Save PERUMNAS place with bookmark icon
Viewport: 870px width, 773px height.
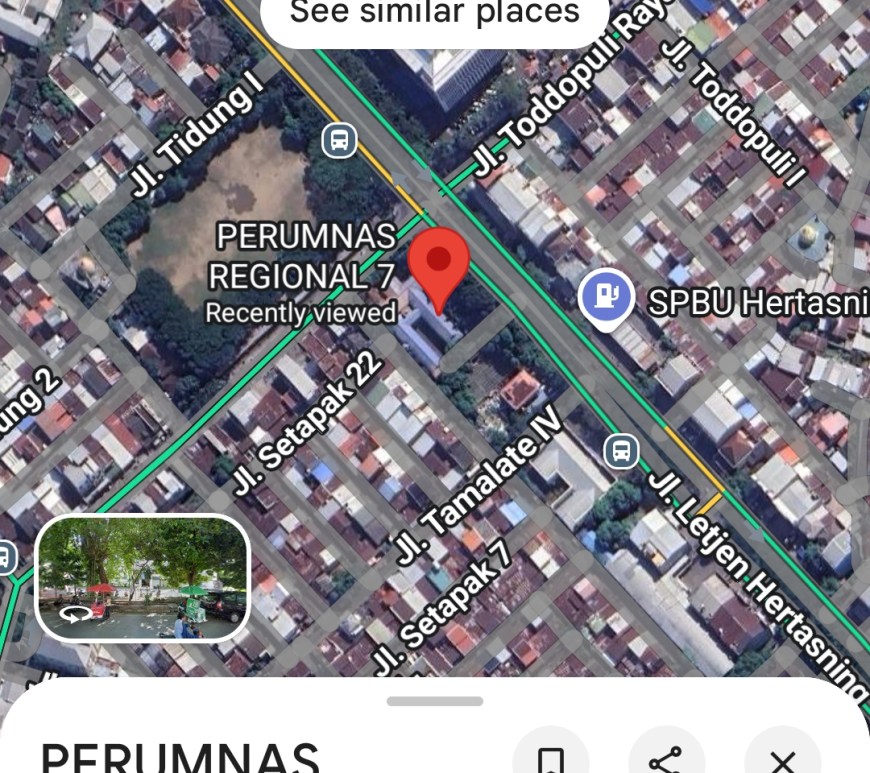tap(550, 755)
